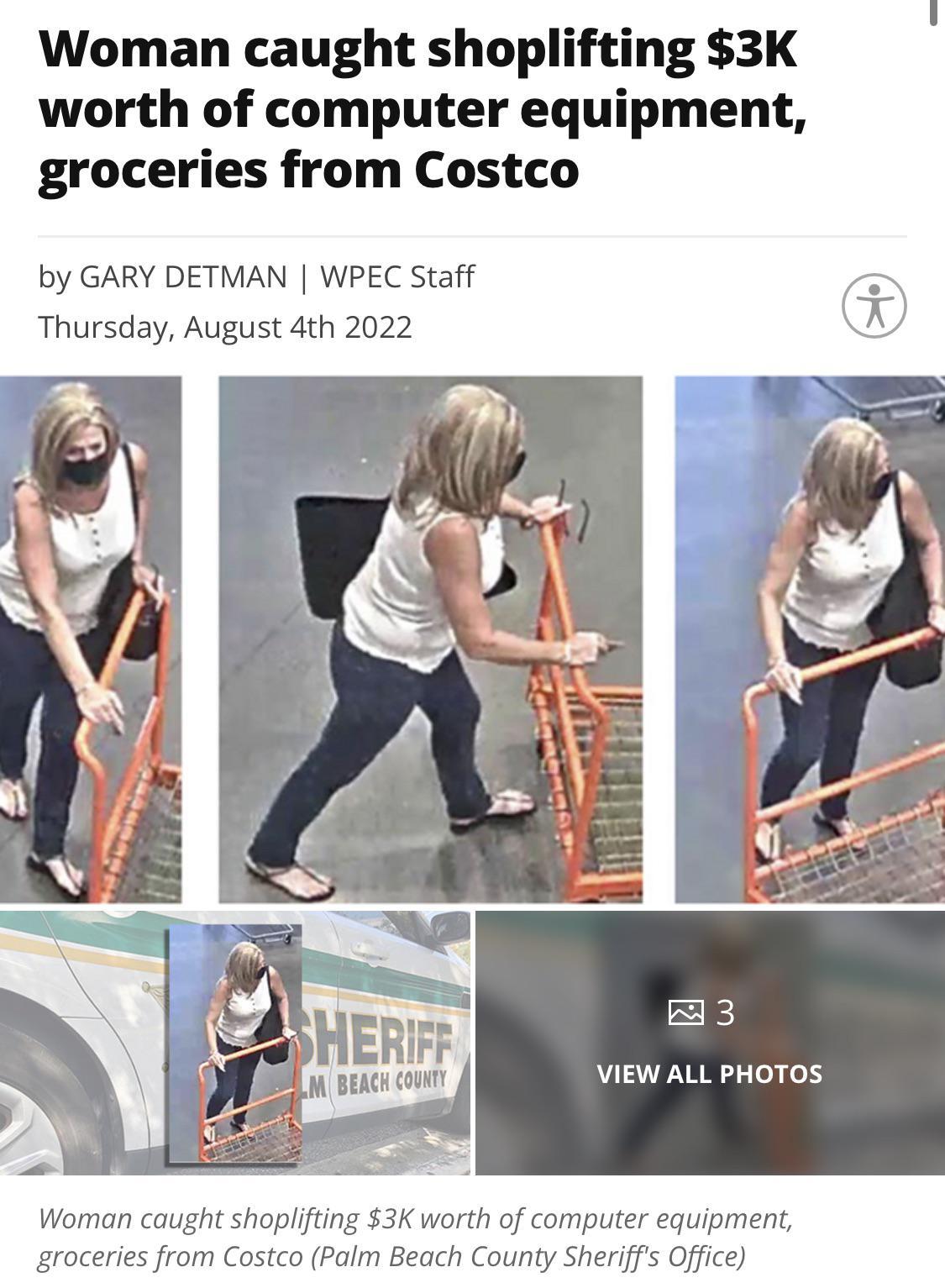Image resolution: width=945 pixels, height=1288 pixels.
Task: Click VIEW ALL PHOTOS
Action: (710, 1073)
